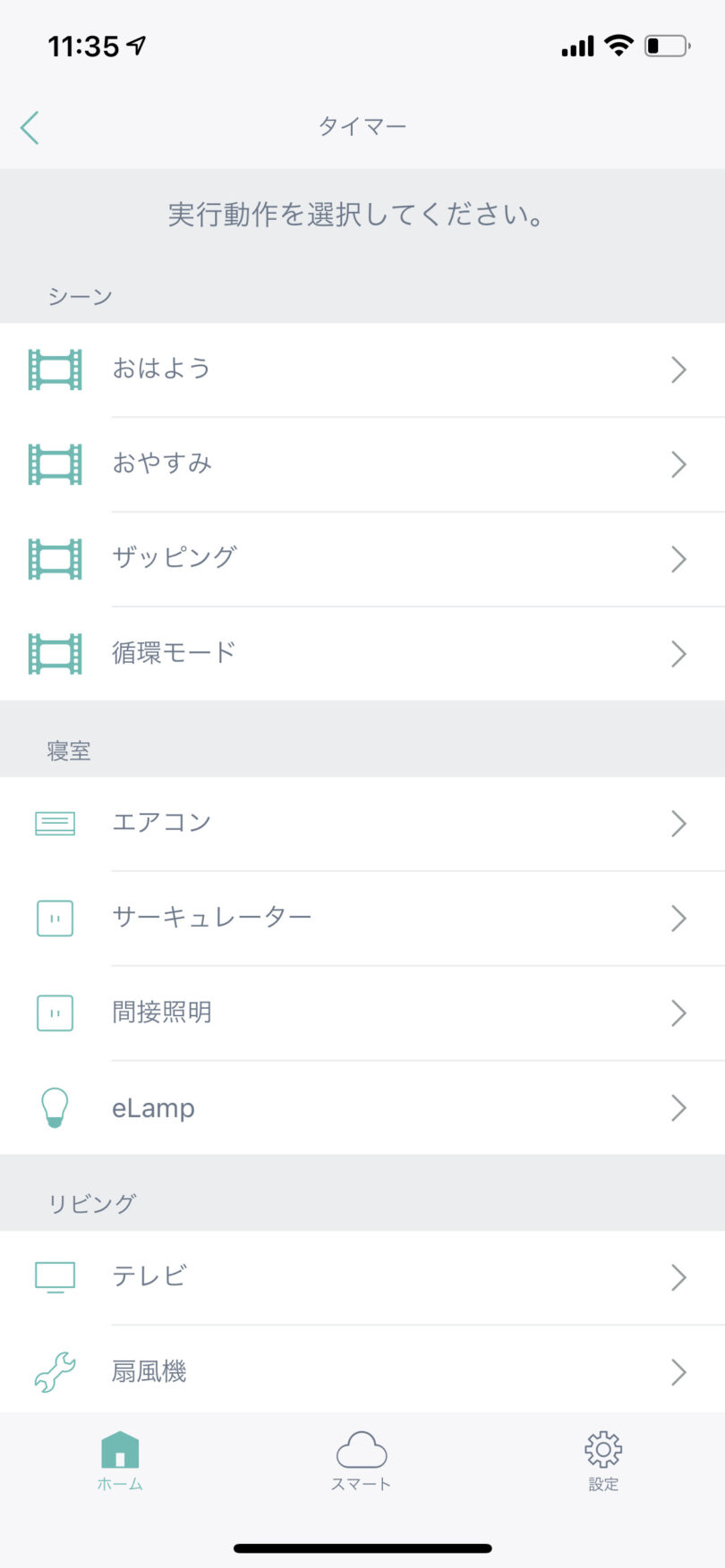
Task: Select the おはよう scene
Action: pos(362,369)
